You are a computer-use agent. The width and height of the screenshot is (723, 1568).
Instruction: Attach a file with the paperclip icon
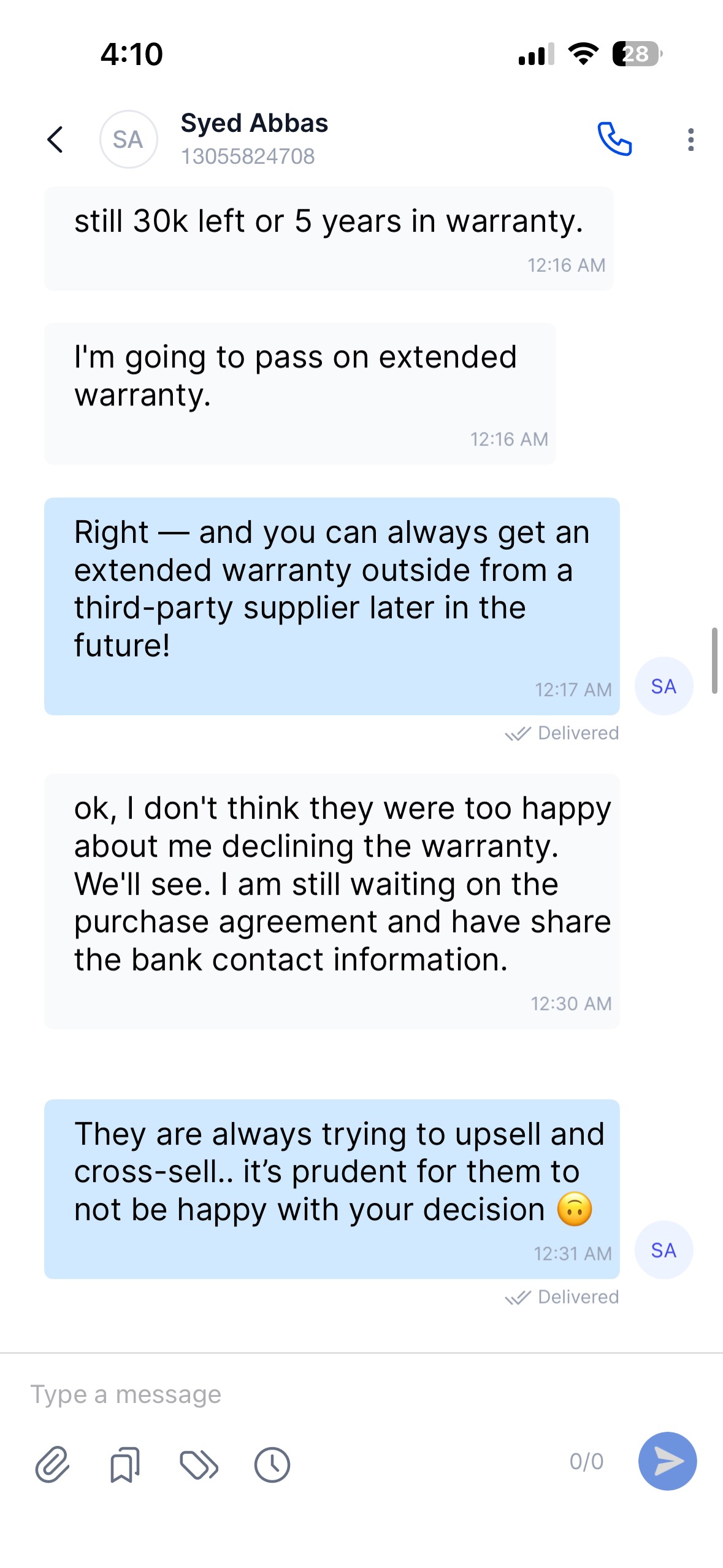click(52, 1464)
